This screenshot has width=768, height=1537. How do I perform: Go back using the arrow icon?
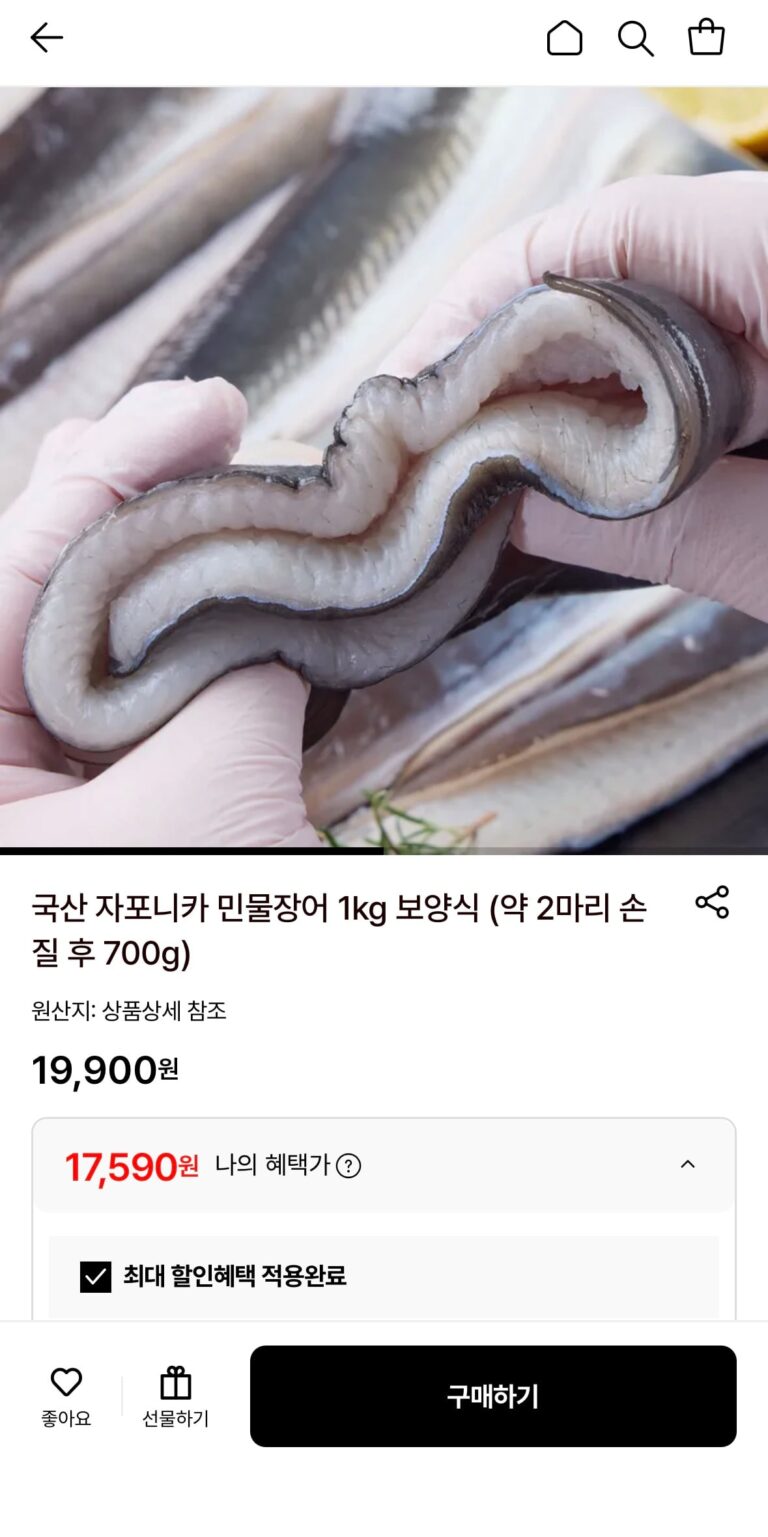[x=46, y=38]
